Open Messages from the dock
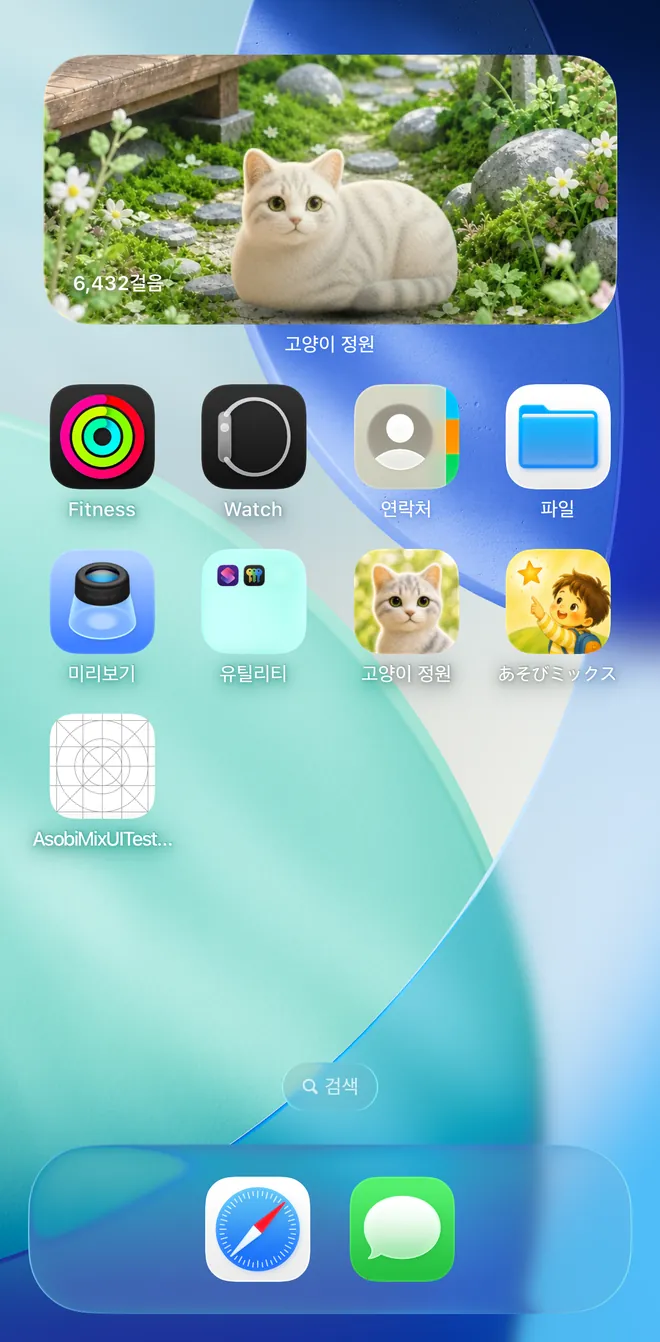Viewport: 660px width, 1342px height. pyautogui.click(x=402, y=1229)
